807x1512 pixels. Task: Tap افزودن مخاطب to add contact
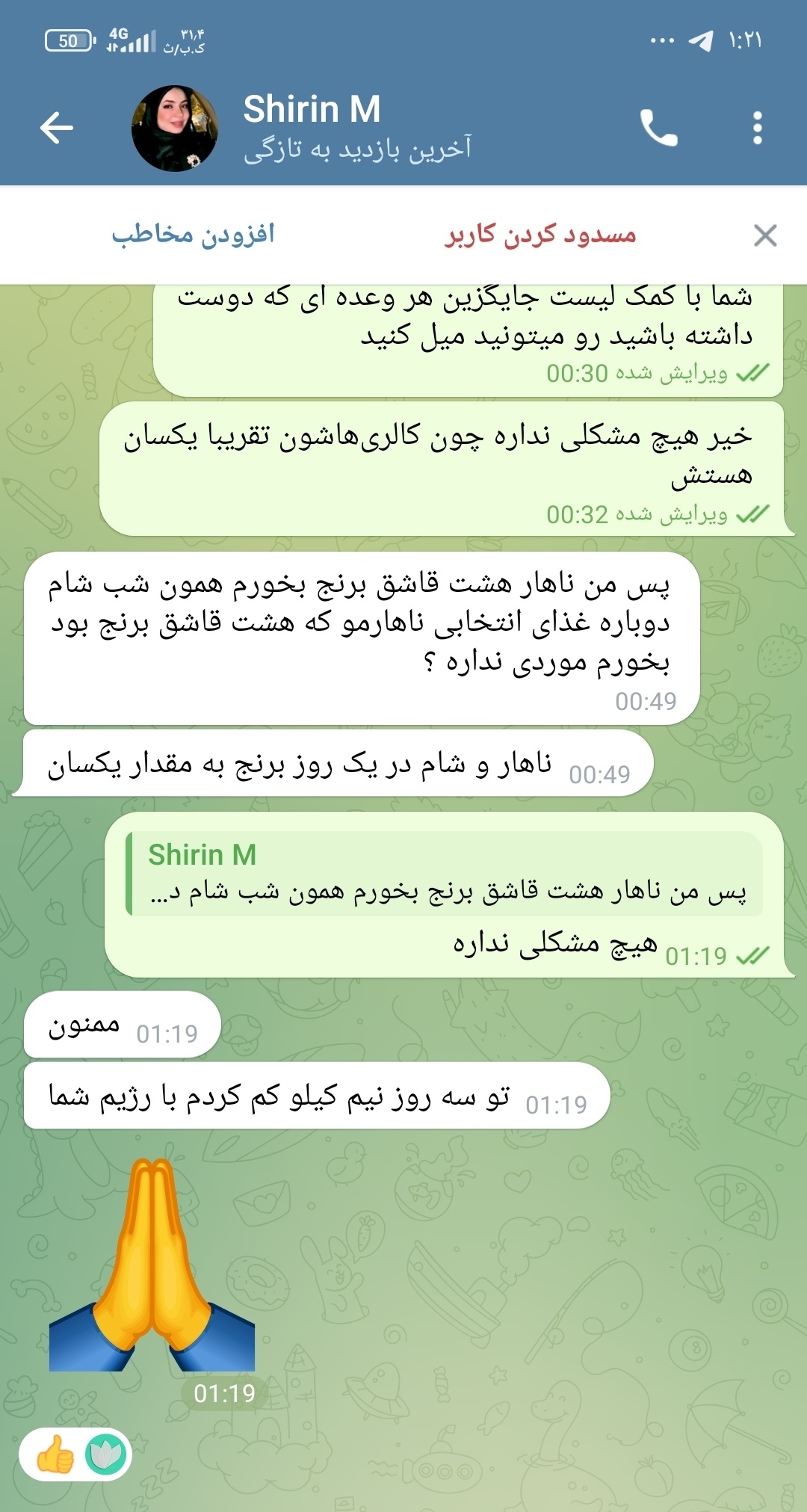(x=194, y=234)
